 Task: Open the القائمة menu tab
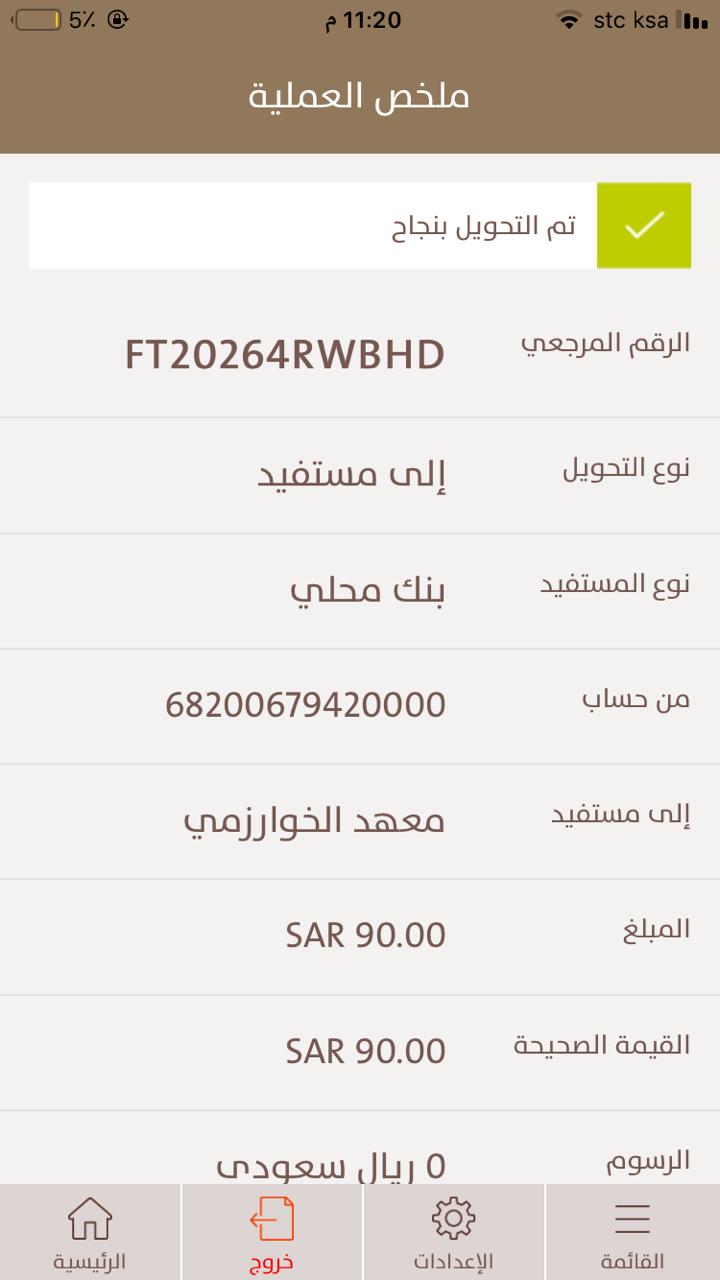[x=632, y=1232]
